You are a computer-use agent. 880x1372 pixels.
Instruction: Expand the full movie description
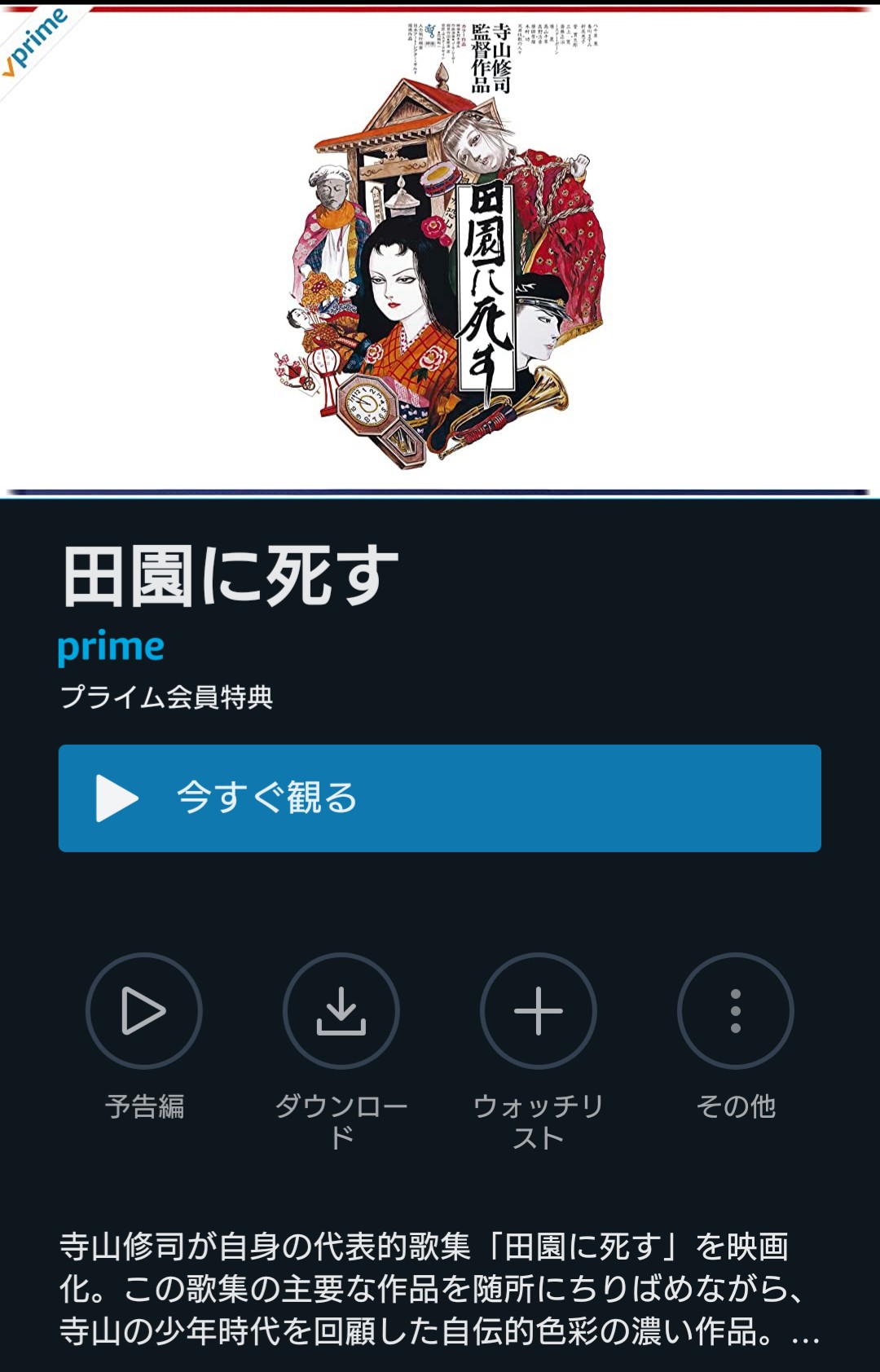click(x=805, y=1331)
